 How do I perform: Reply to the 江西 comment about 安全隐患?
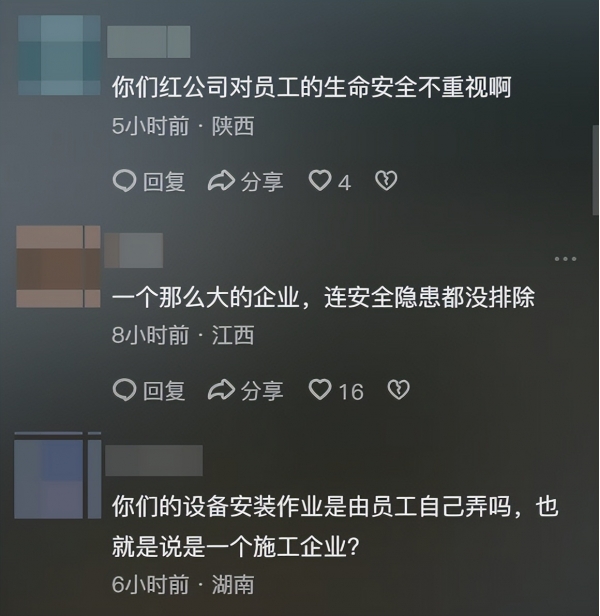(149, 390)
